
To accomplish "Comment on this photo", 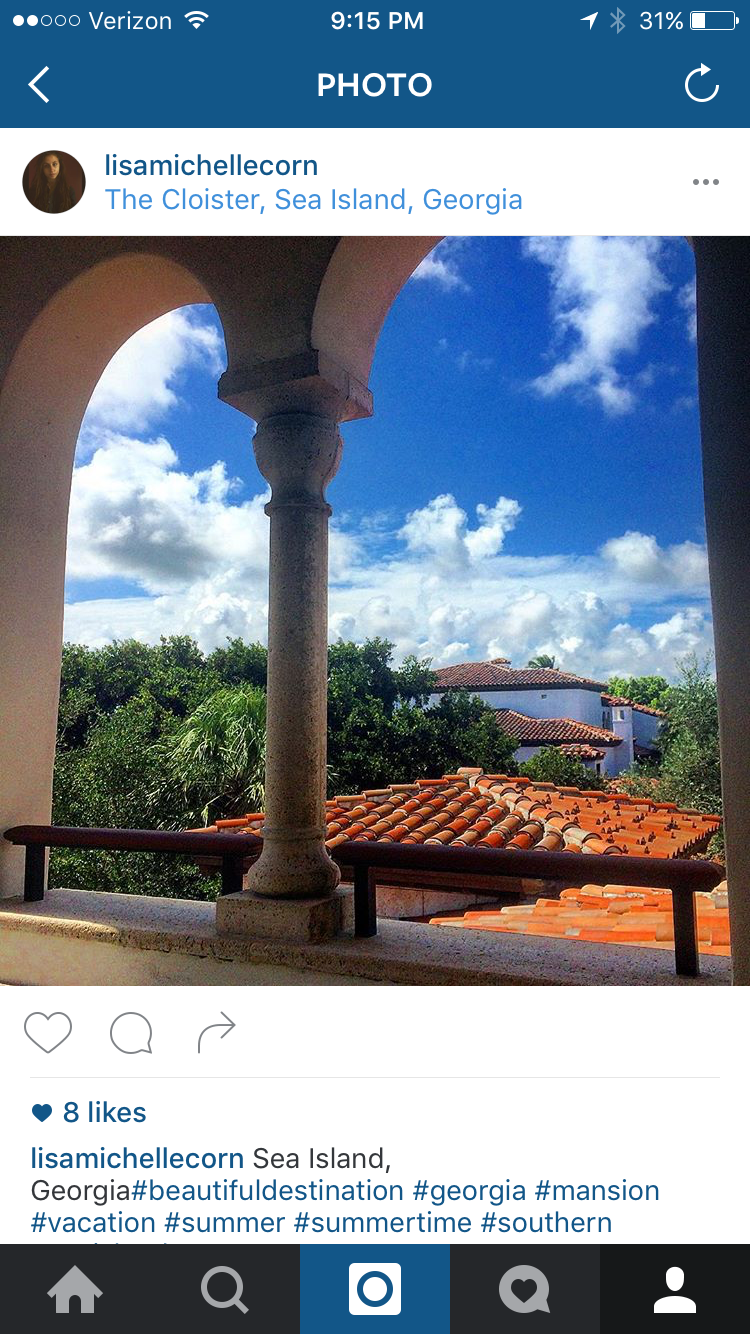I will 131,1033.
